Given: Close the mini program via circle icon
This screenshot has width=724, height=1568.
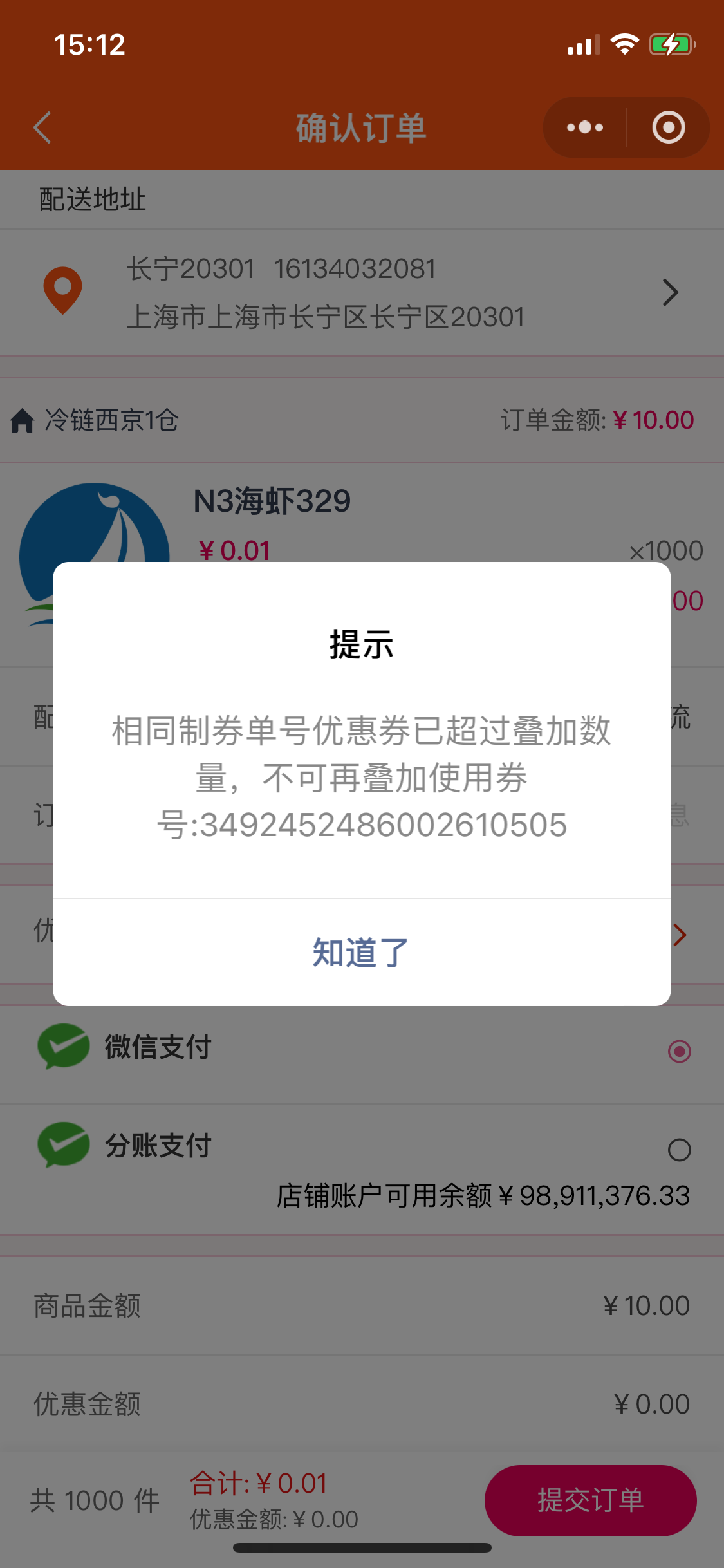Looking at the screenshot, I should [x=668, y=127].
